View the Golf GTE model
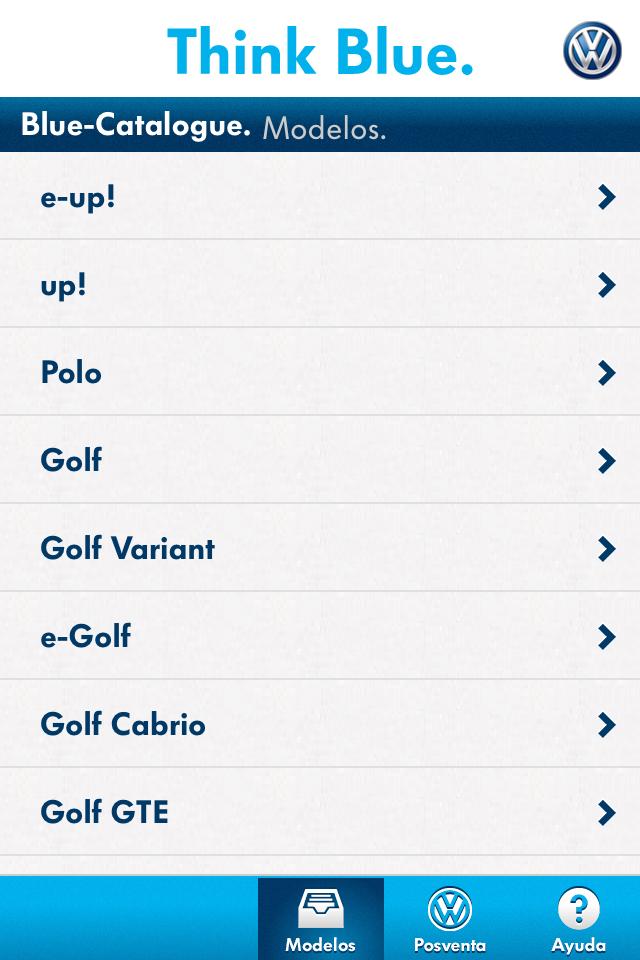 (320, 812)
